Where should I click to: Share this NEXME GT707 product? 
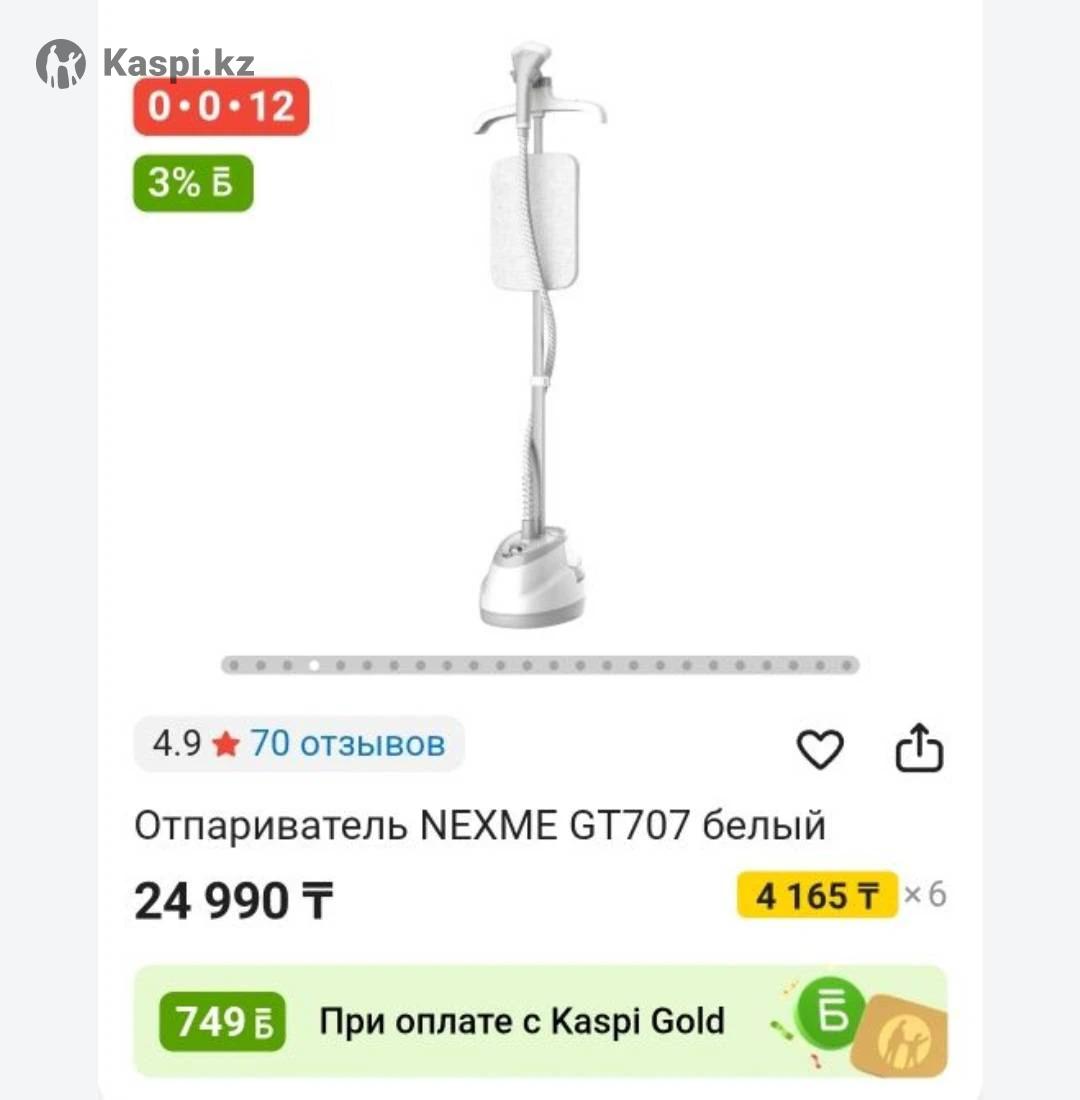(918, 749)
